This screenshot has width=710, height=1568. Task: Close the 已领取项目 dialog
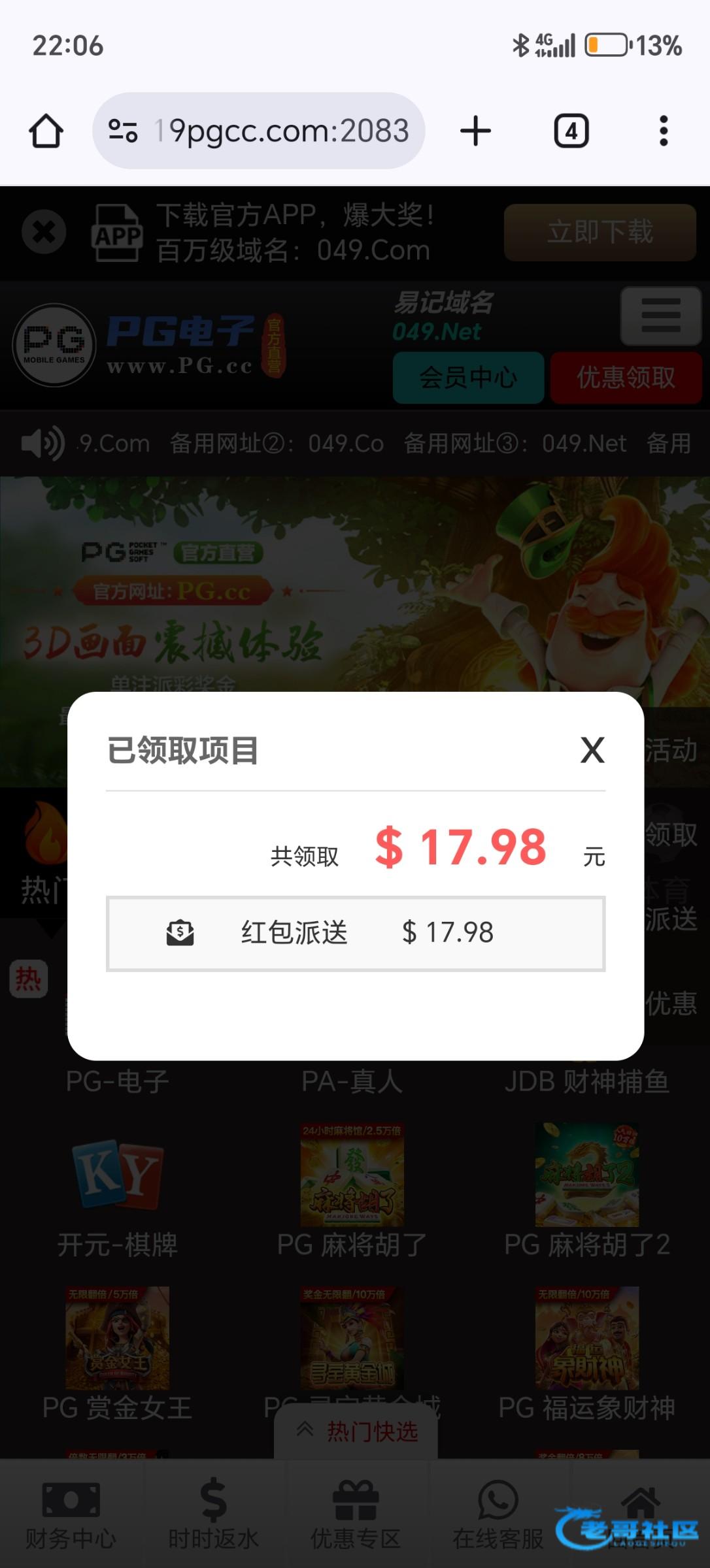pos(592,750)
